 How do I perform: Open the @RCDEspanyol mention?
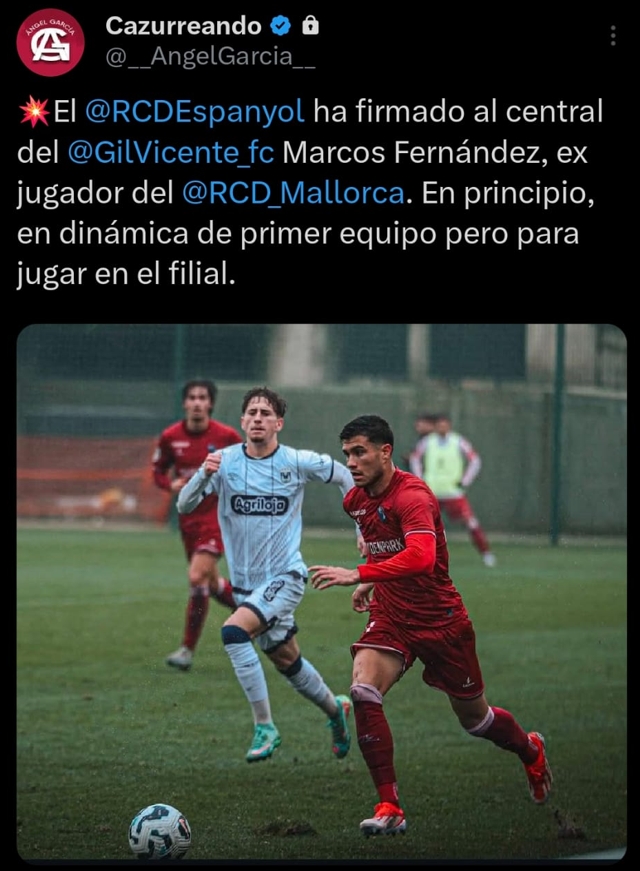click(x=194, y=112)
